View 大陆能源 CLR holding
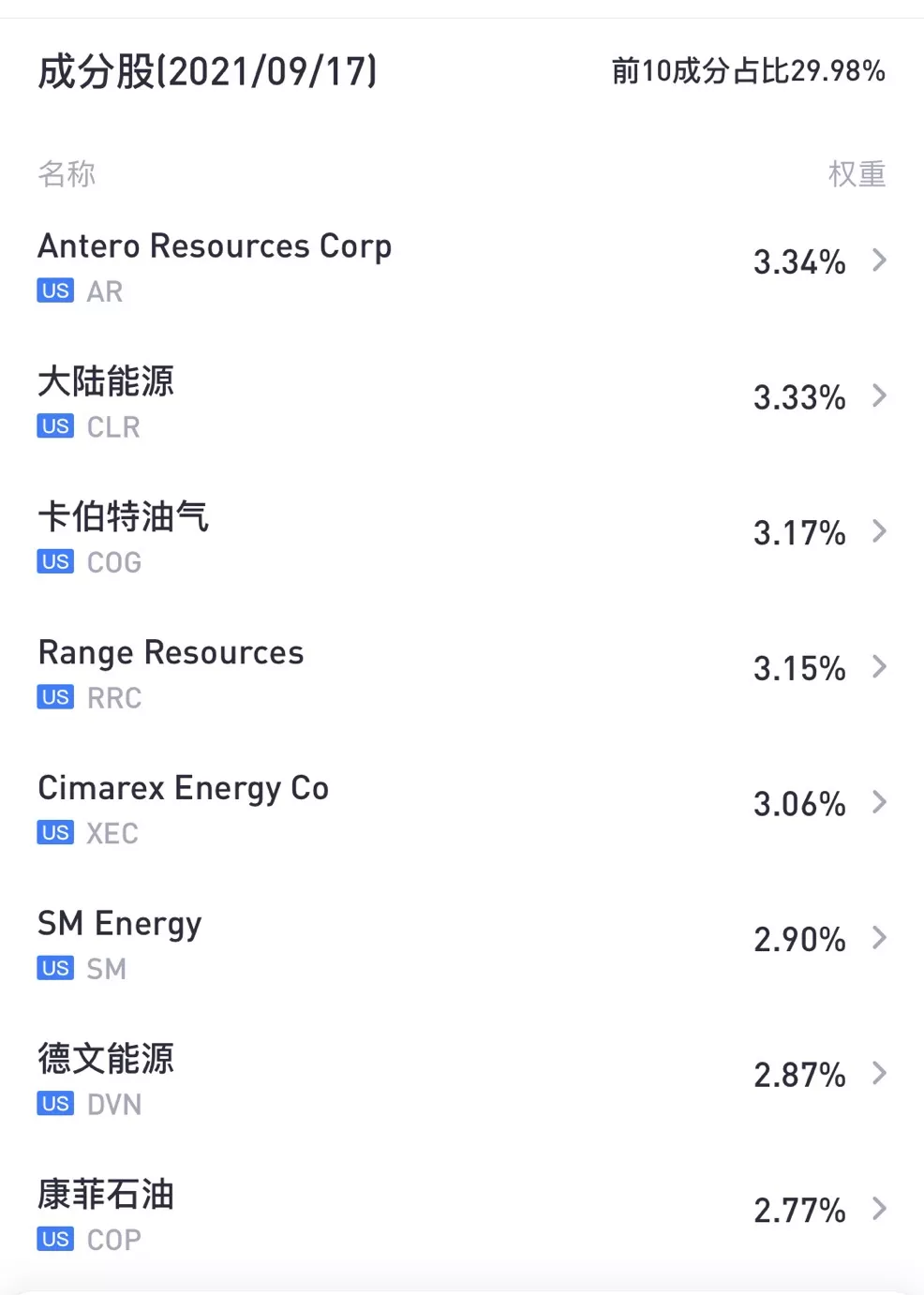This screenshot has width=924, height=1295. pos(461,399)
